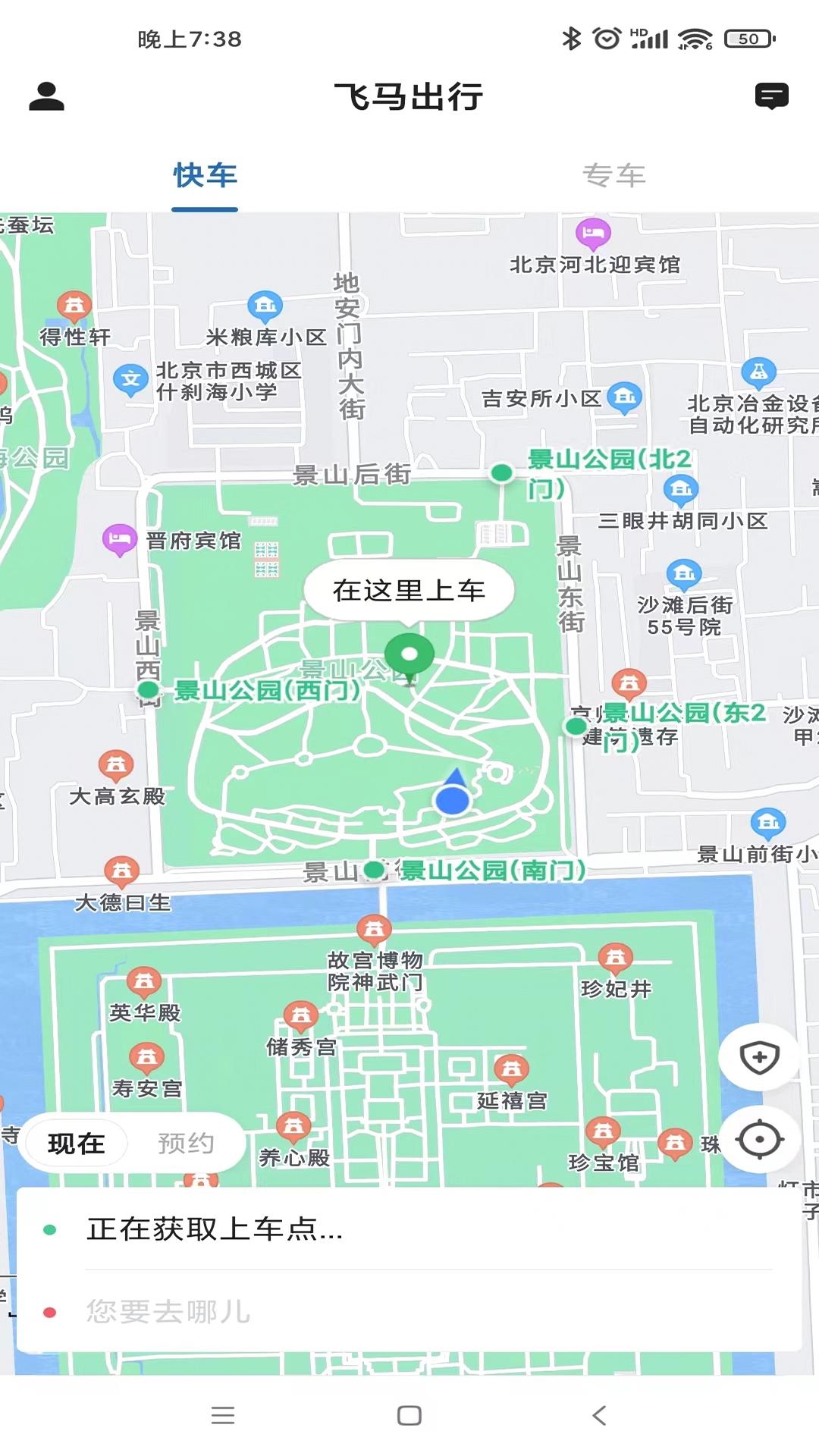Switch to 预约 reservation mode
The width and height of the screenshot is (819, 1456).
point(186,1141)
